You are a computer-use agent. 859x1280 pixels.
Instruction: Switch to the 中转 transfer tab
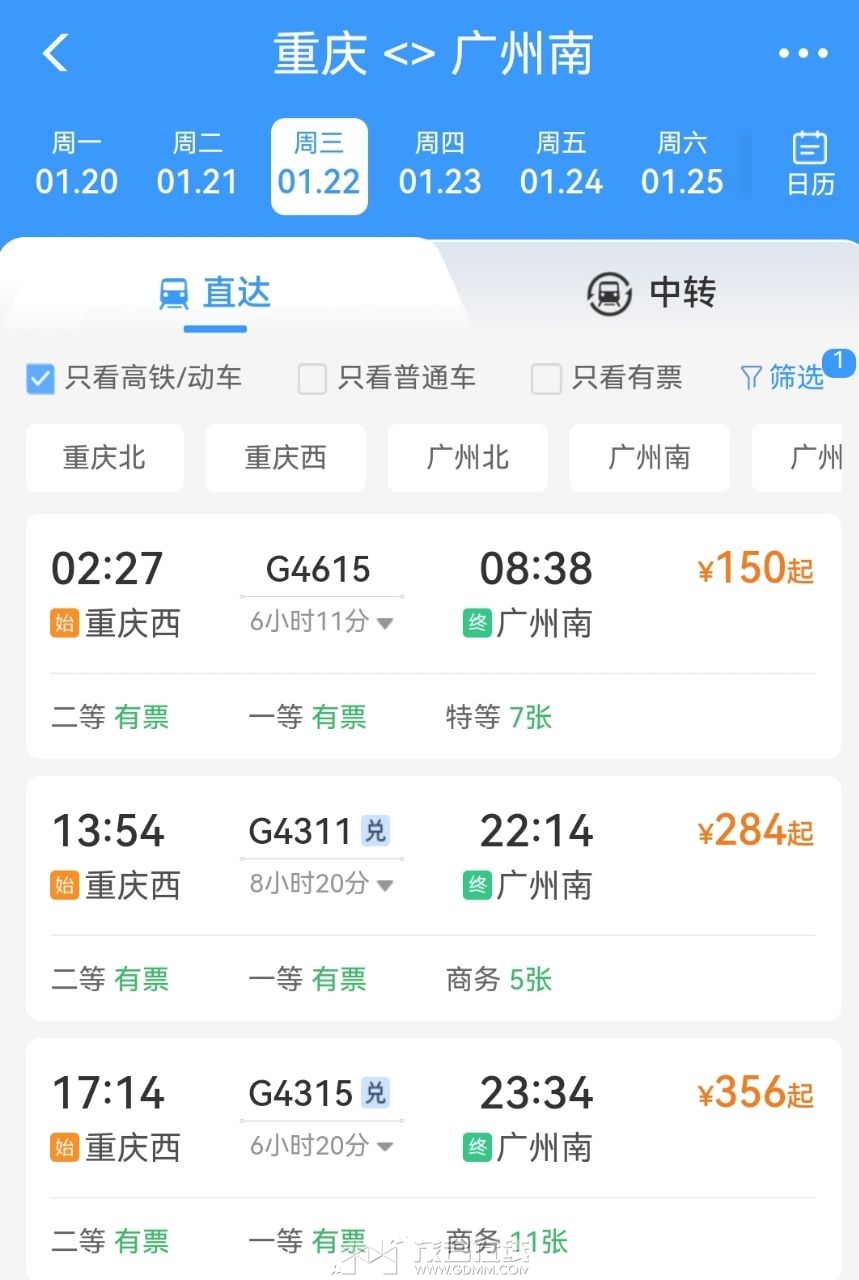pos(651,293)
